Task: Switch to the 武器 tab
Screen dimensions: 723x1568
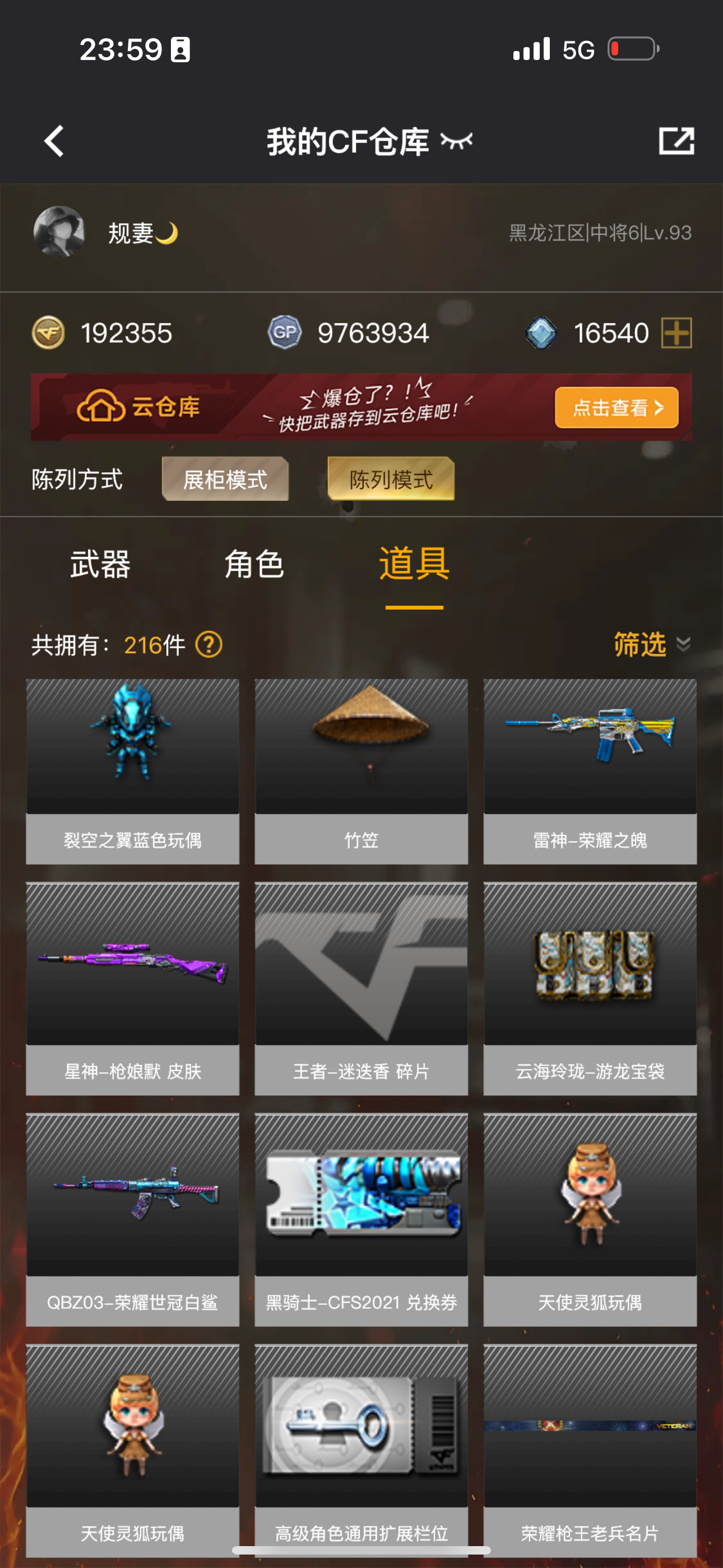Action: (x=100, y=564)
